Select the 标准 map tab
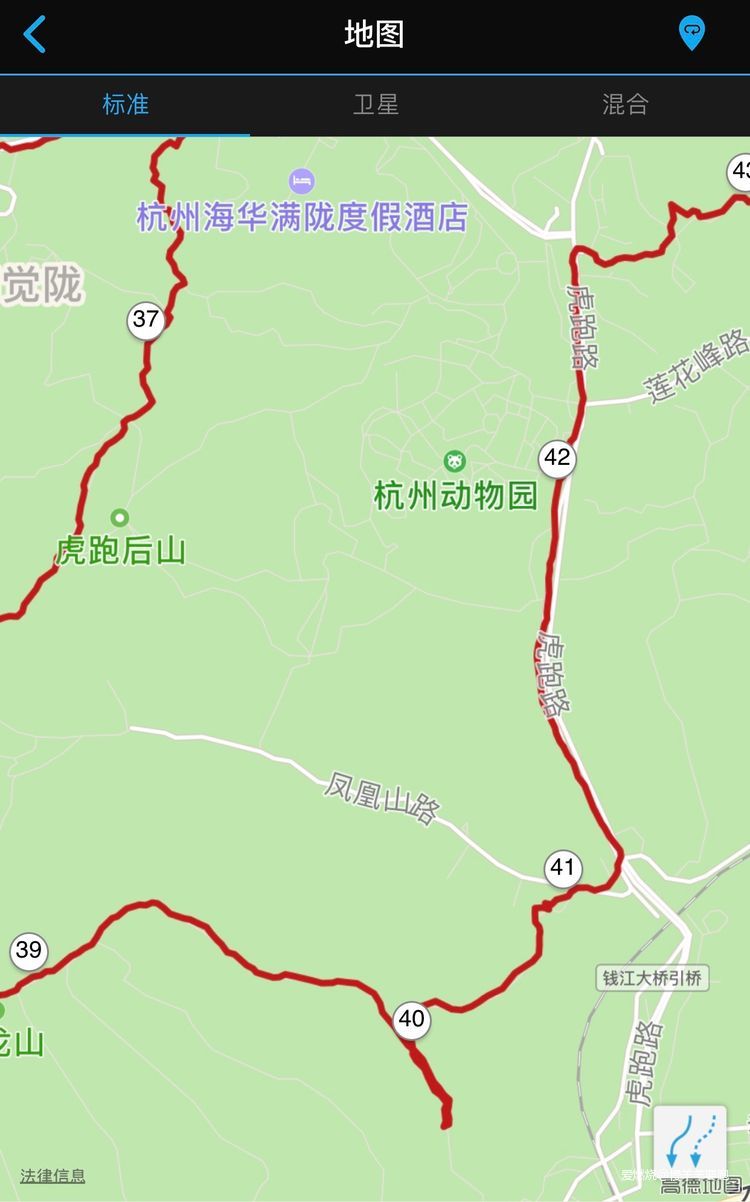 pyautogui.click(x=124, y=103)
